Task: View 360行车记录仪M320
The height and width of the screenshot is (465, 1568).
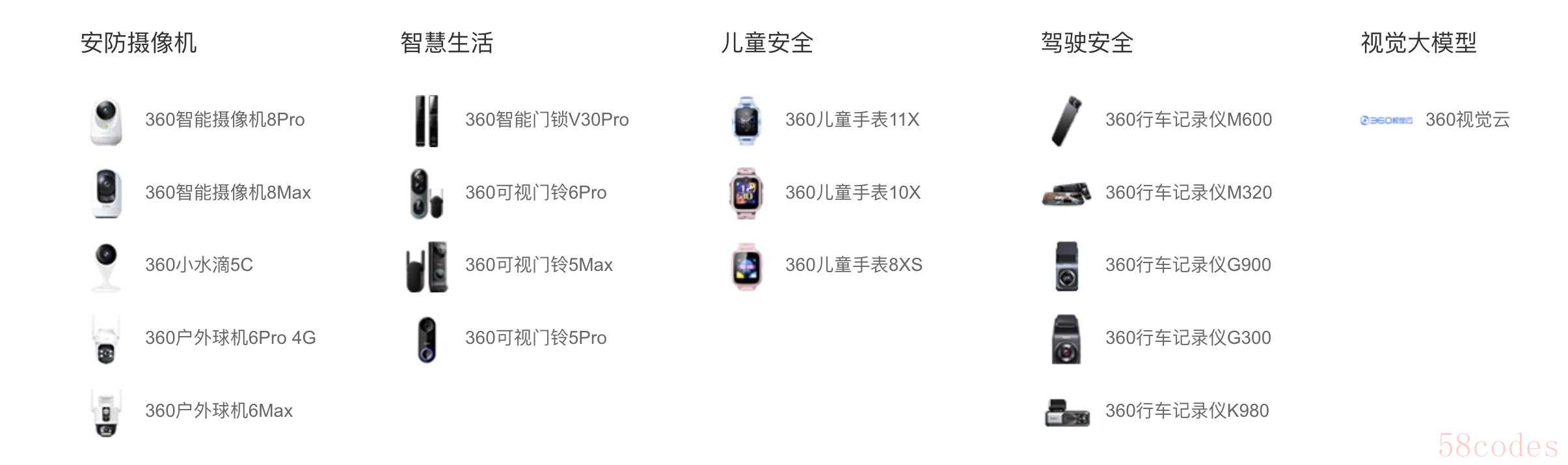Action: 1188,193
